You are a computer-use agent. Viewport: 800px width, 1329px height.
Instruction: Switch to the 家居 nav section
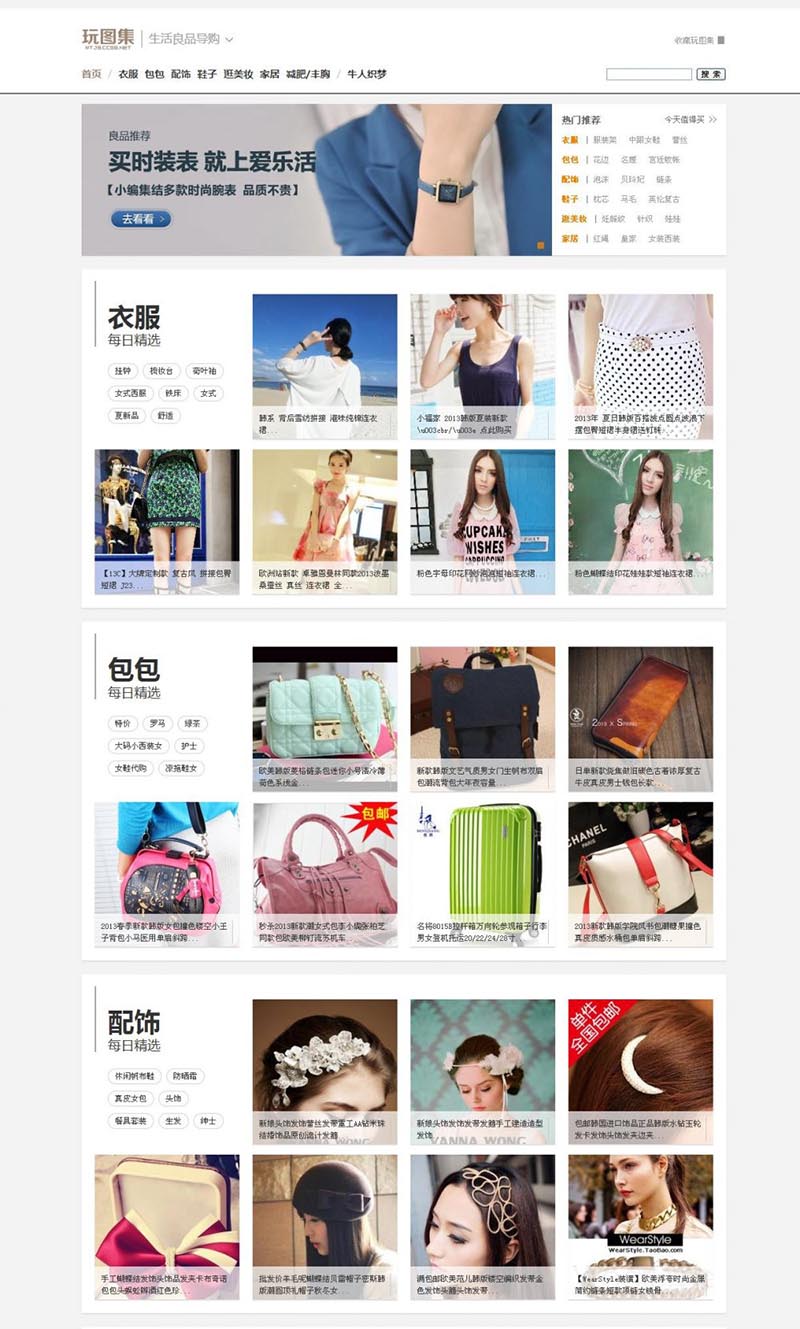[269, 74]
